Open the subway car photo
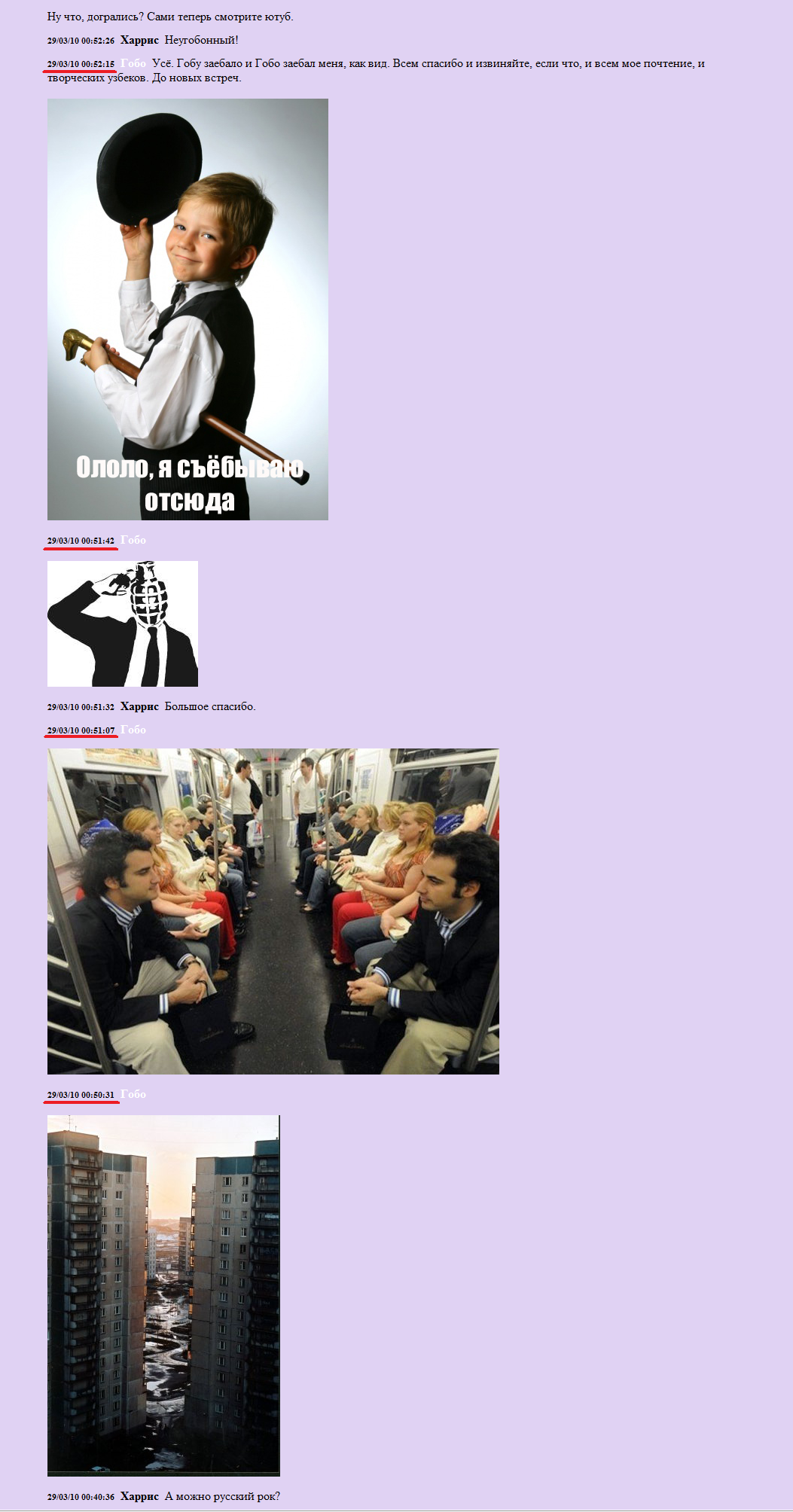This screenshot has width=793, height=1512. tap(273, 911)
